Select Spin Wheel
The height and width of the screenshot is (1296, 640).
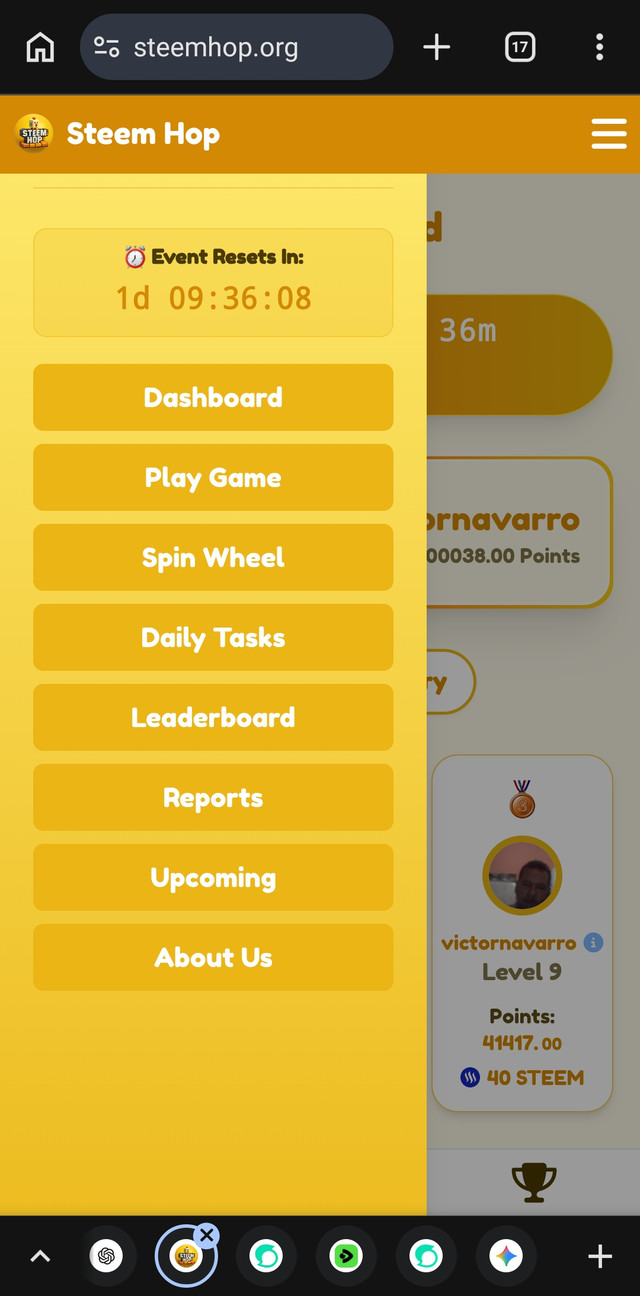(213, 557)
